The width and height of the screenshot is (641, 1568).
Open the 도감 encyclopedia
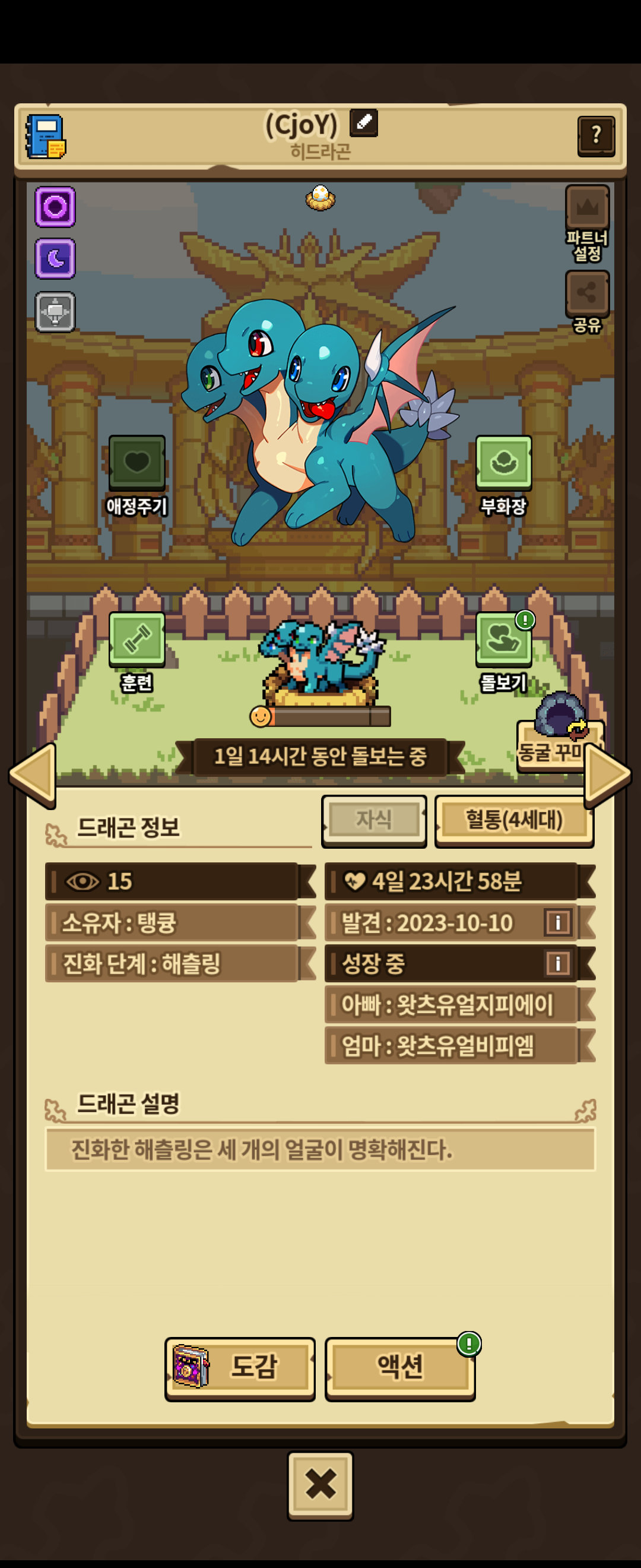click(x=240, y=1367)
